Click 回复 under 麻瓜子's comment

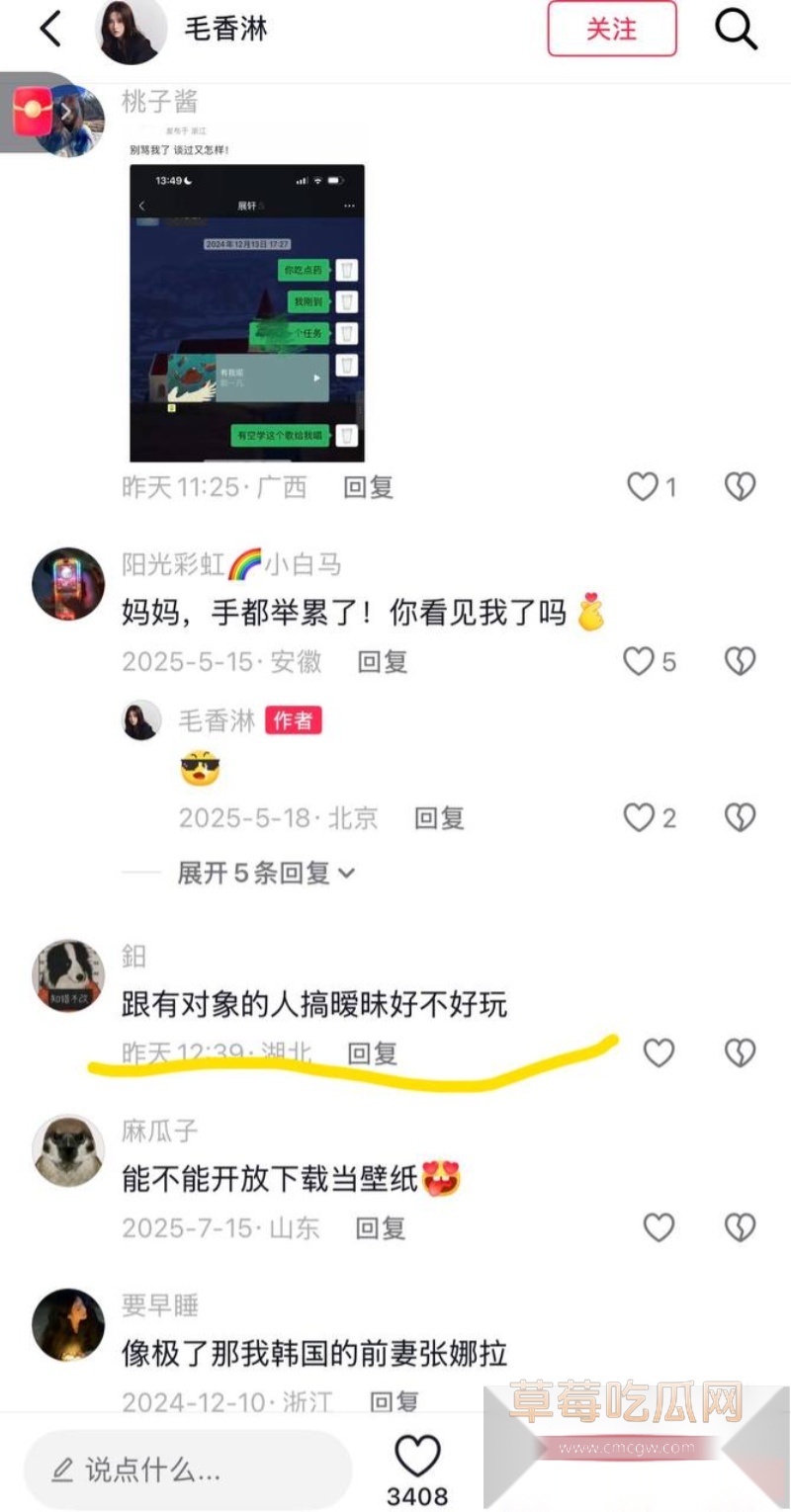point(381,1228)
